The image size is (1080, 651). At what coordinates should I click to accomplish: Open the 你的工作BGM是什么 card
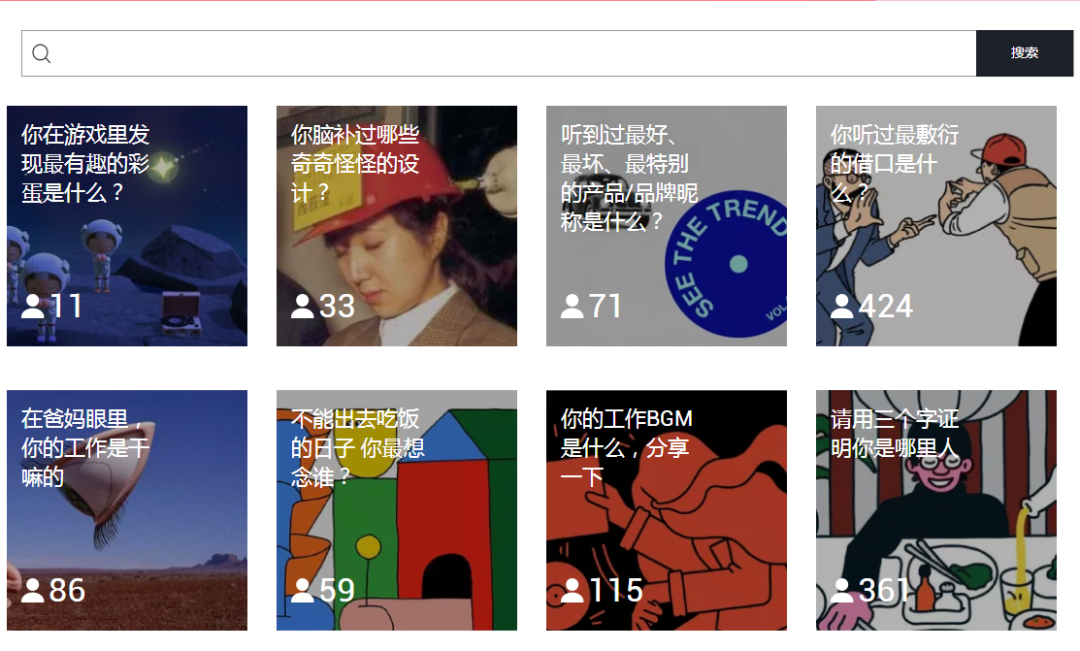point(666,510)
